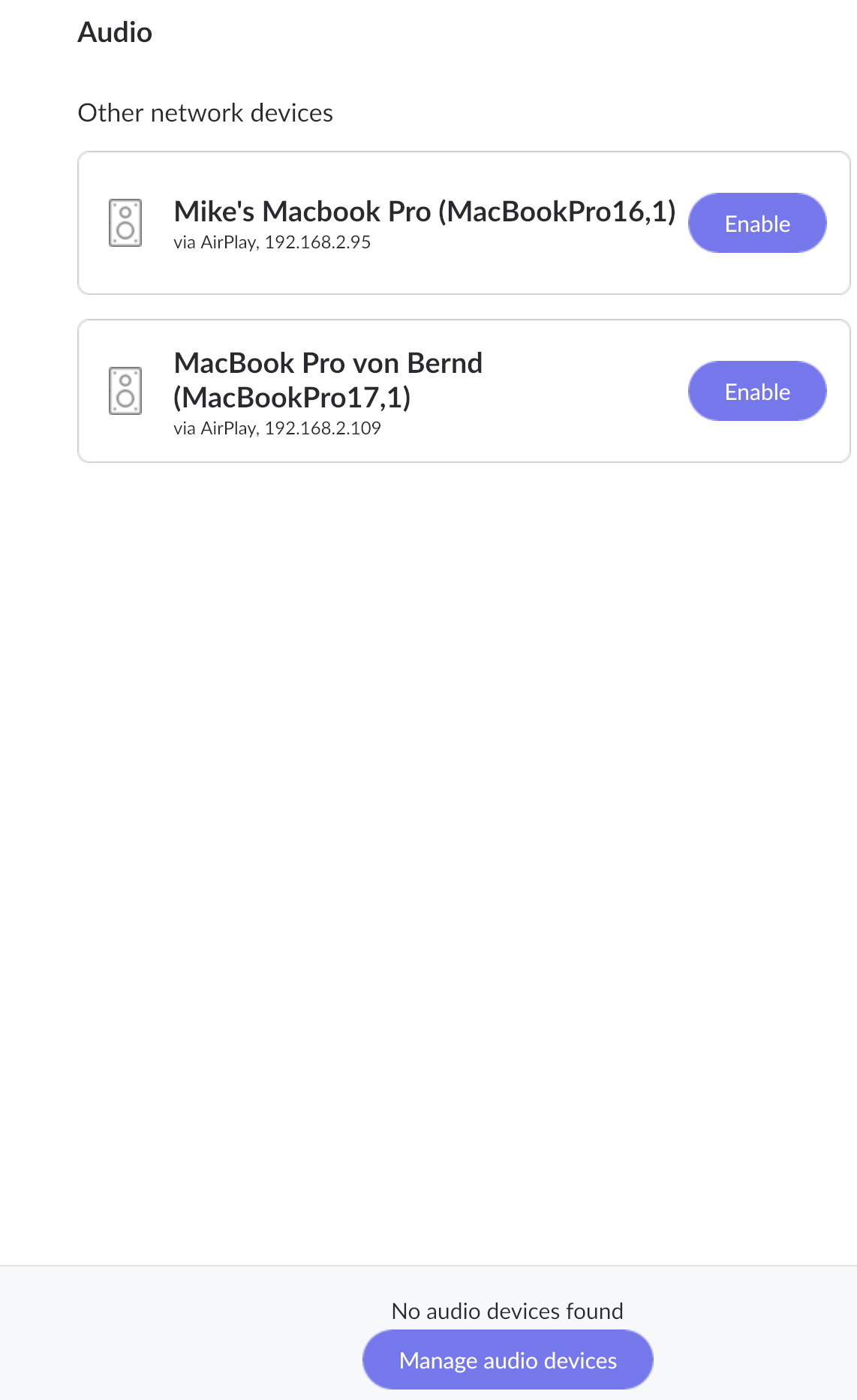Screen dimensions: 857x1400
Task: Enable Mike's Macbook Pro AirPlay device
Action: pos(757,223)
